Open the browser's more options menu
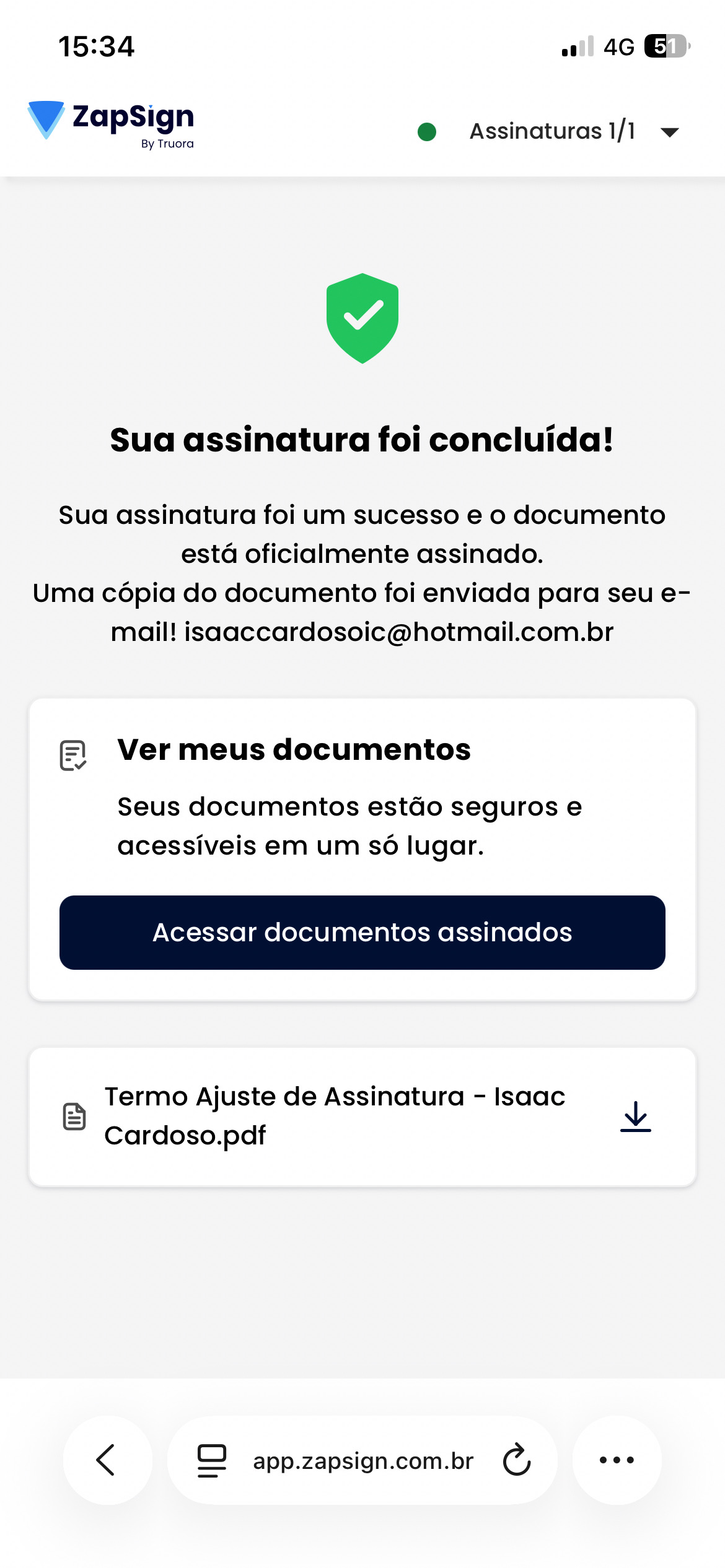725x1568 pixels. pos(617,1460)
